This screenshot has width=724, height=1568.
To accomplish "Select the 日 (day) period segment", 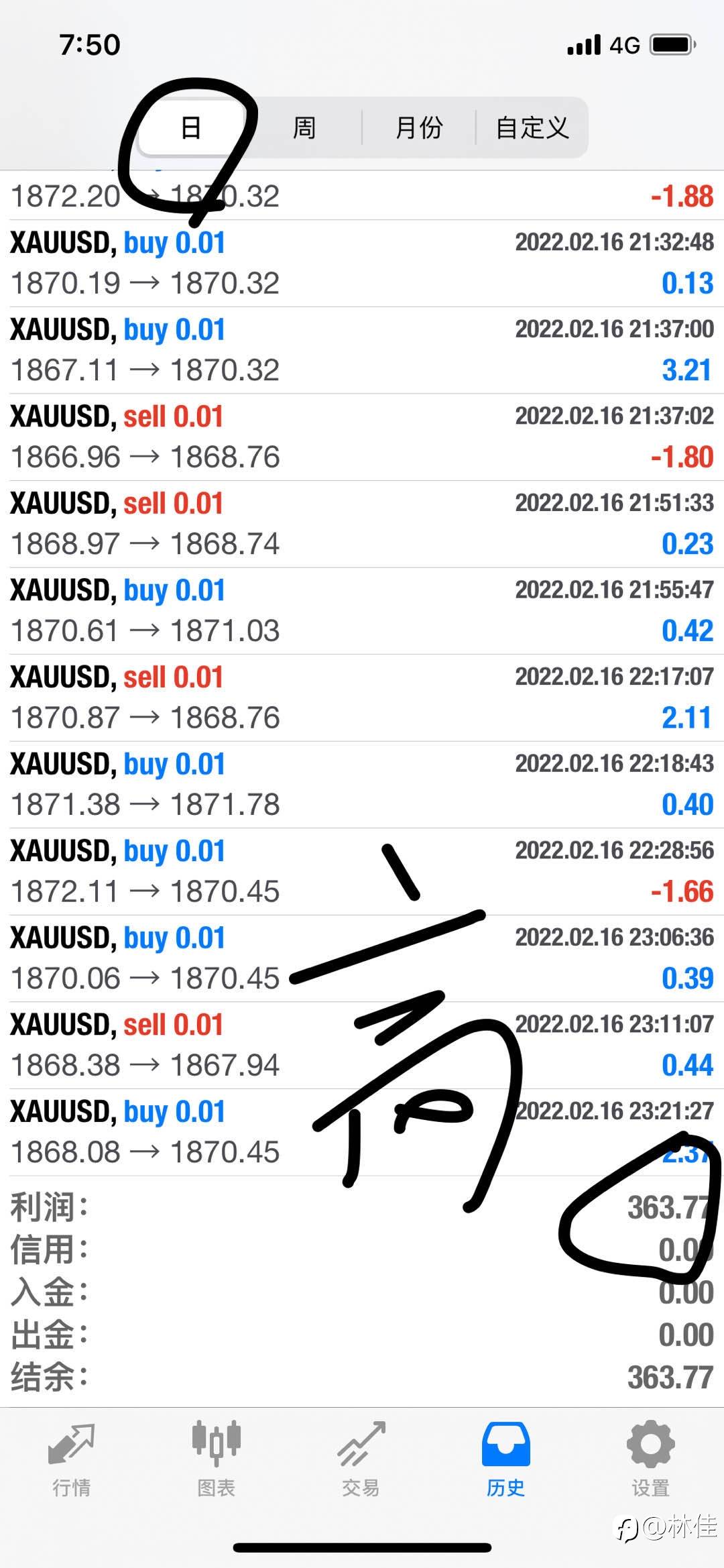I will 192,127.
